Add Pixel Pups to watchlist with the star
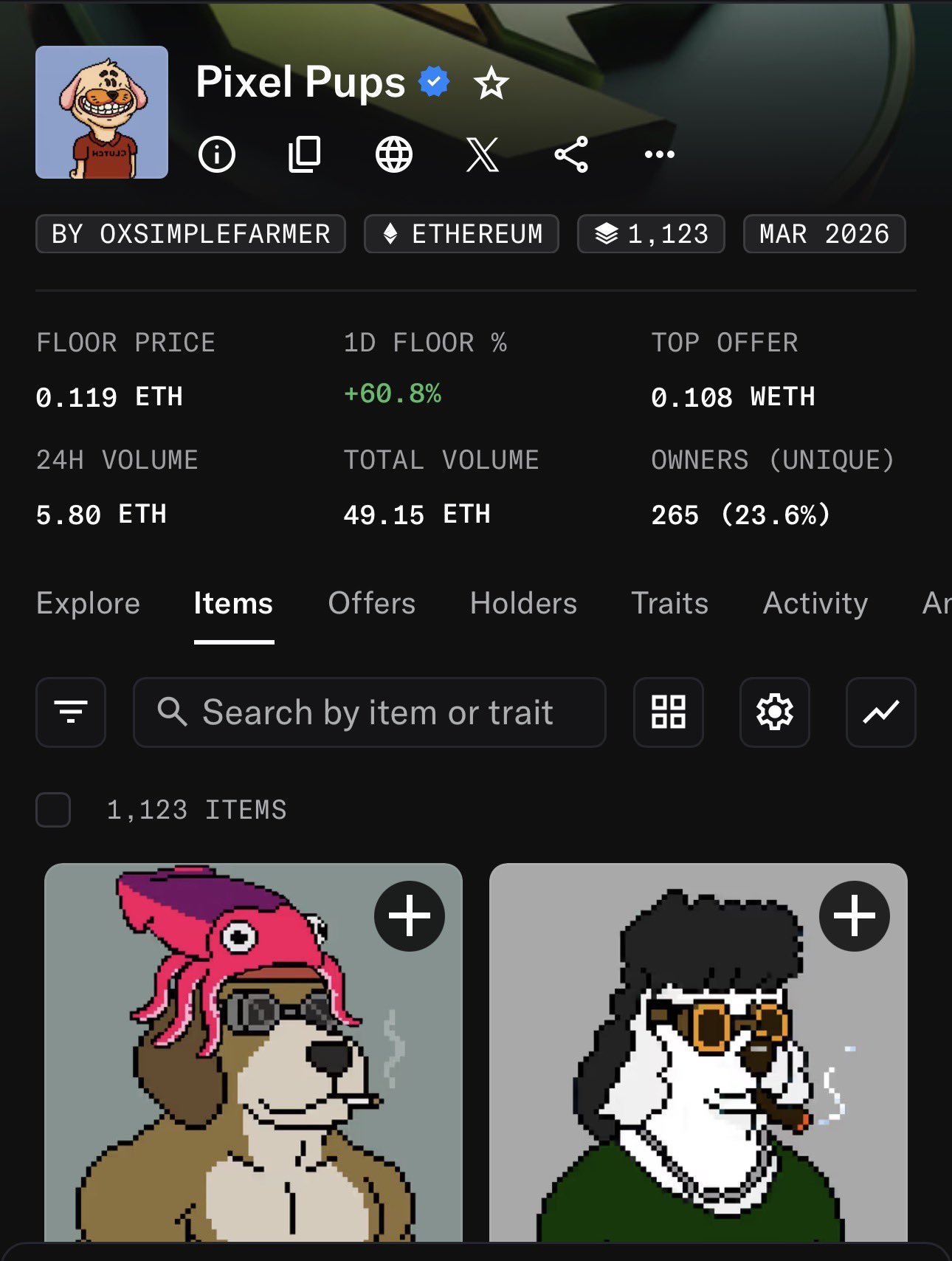 491,83
